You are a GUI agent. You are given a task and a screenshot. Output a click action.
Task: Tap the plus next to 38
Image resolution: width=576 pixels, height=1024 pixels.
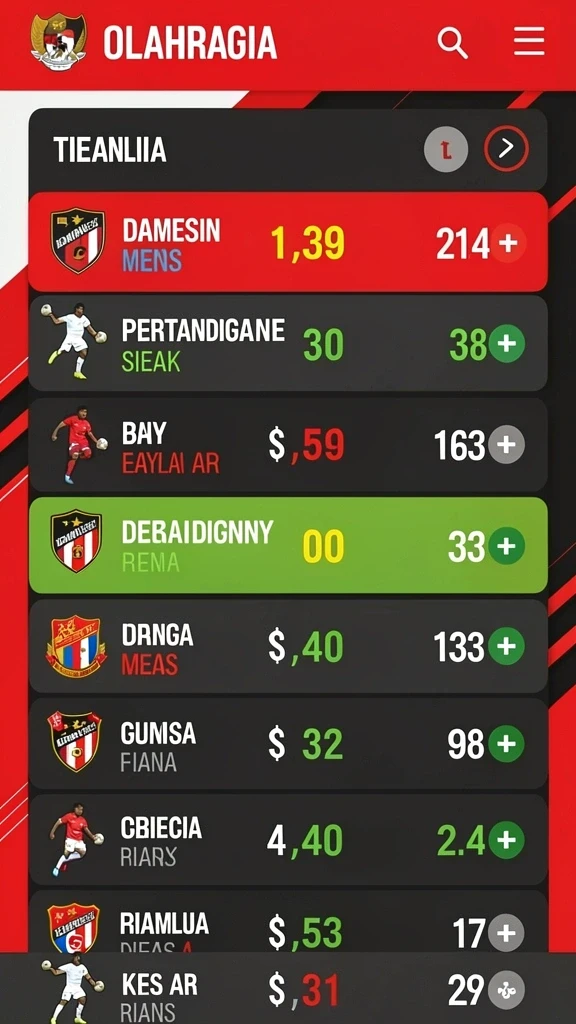tap(507, 344)
